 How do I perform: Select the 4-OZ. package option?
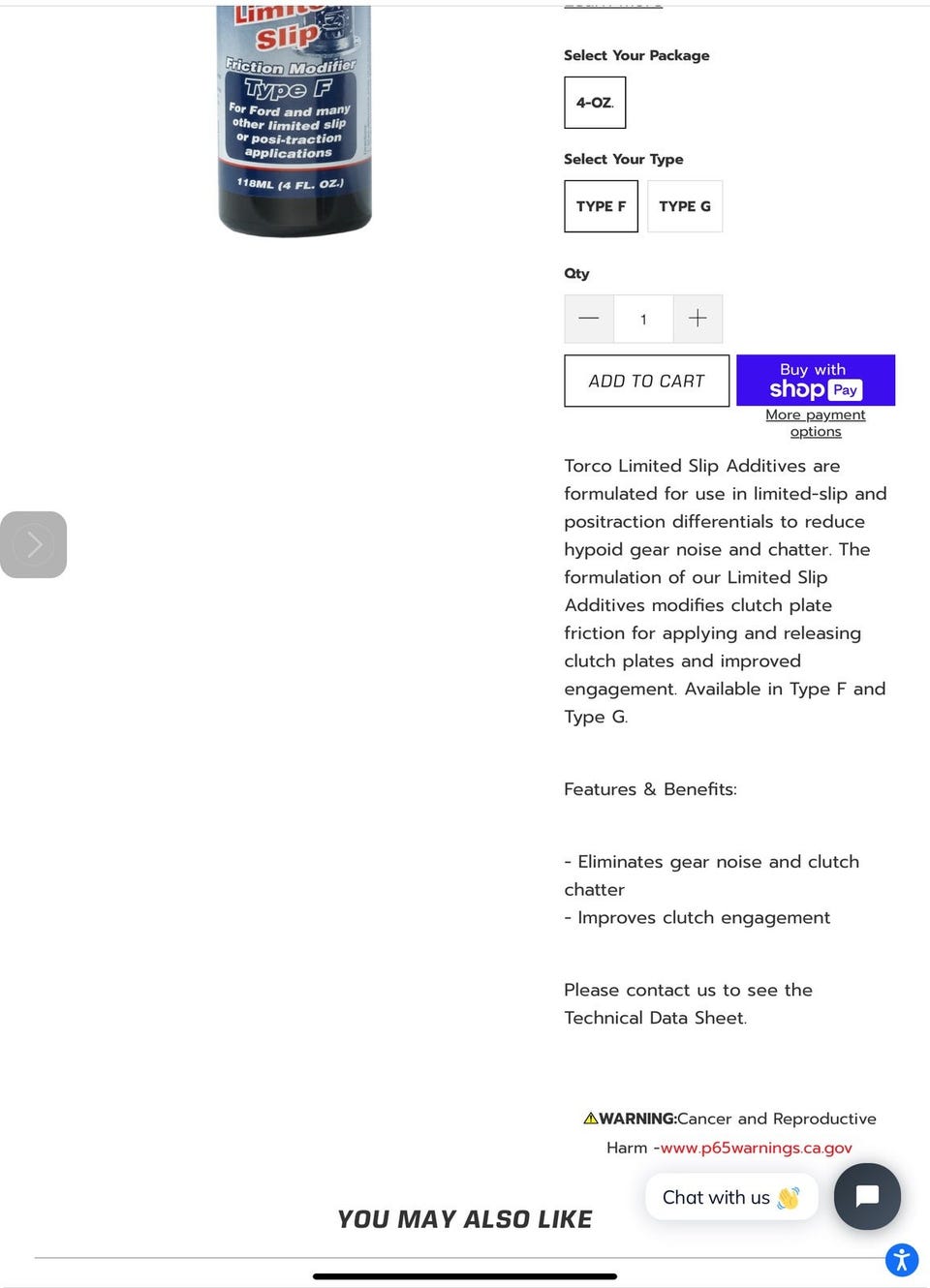pos(595,103)
